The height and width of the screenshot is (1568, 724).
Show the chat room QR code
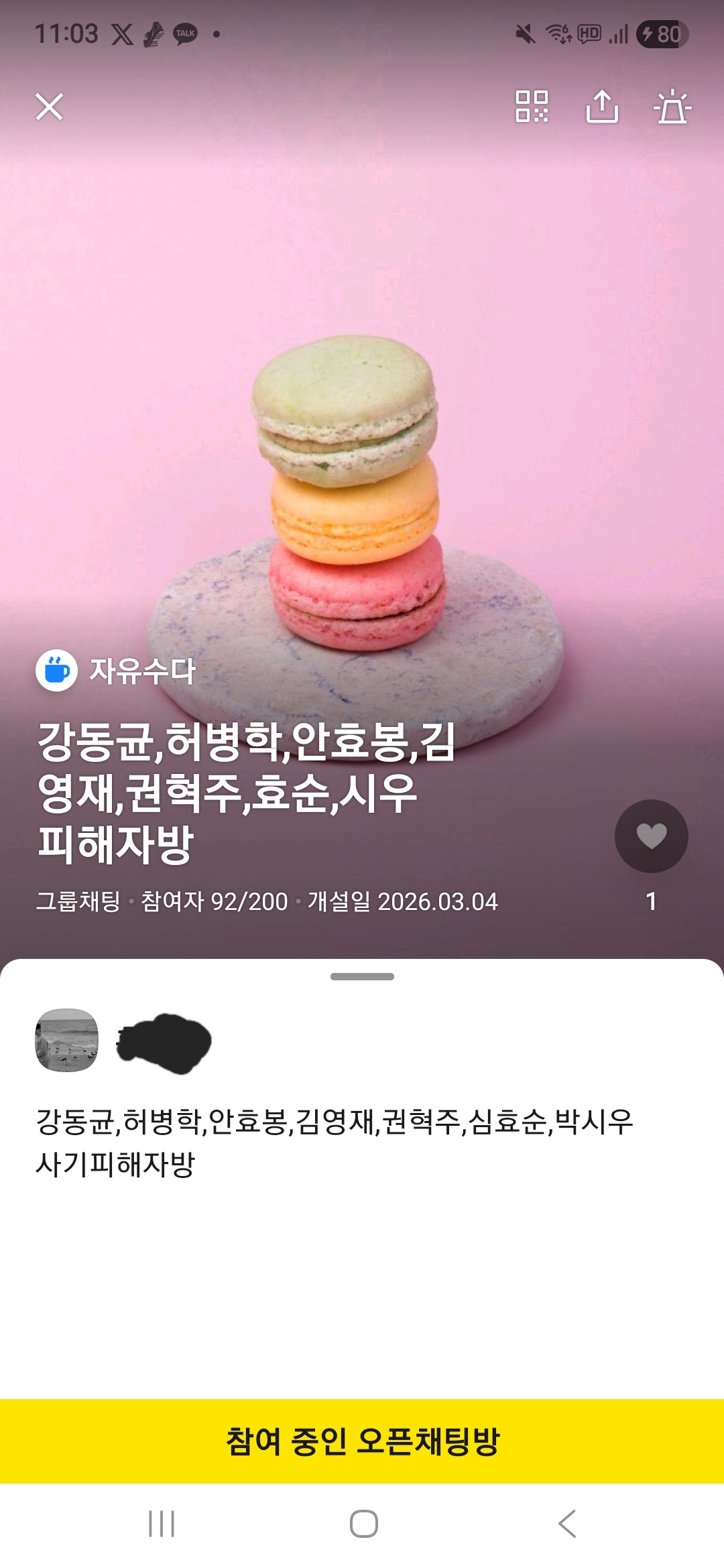coord(532,107)
